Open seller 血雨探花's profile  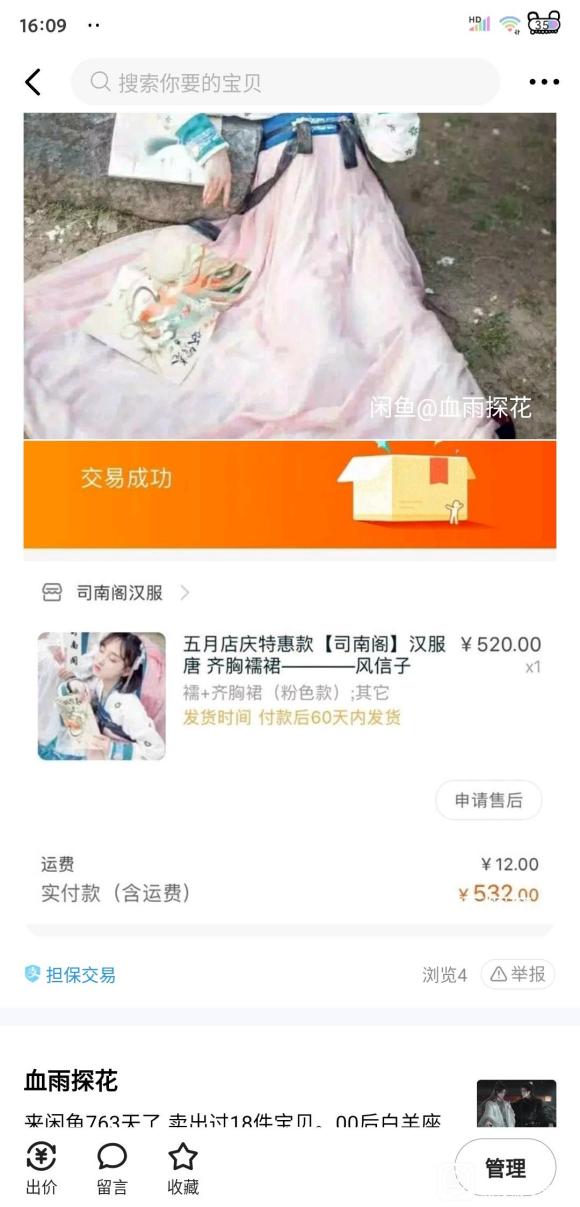pyautogui.click(x=71, y=1081)
